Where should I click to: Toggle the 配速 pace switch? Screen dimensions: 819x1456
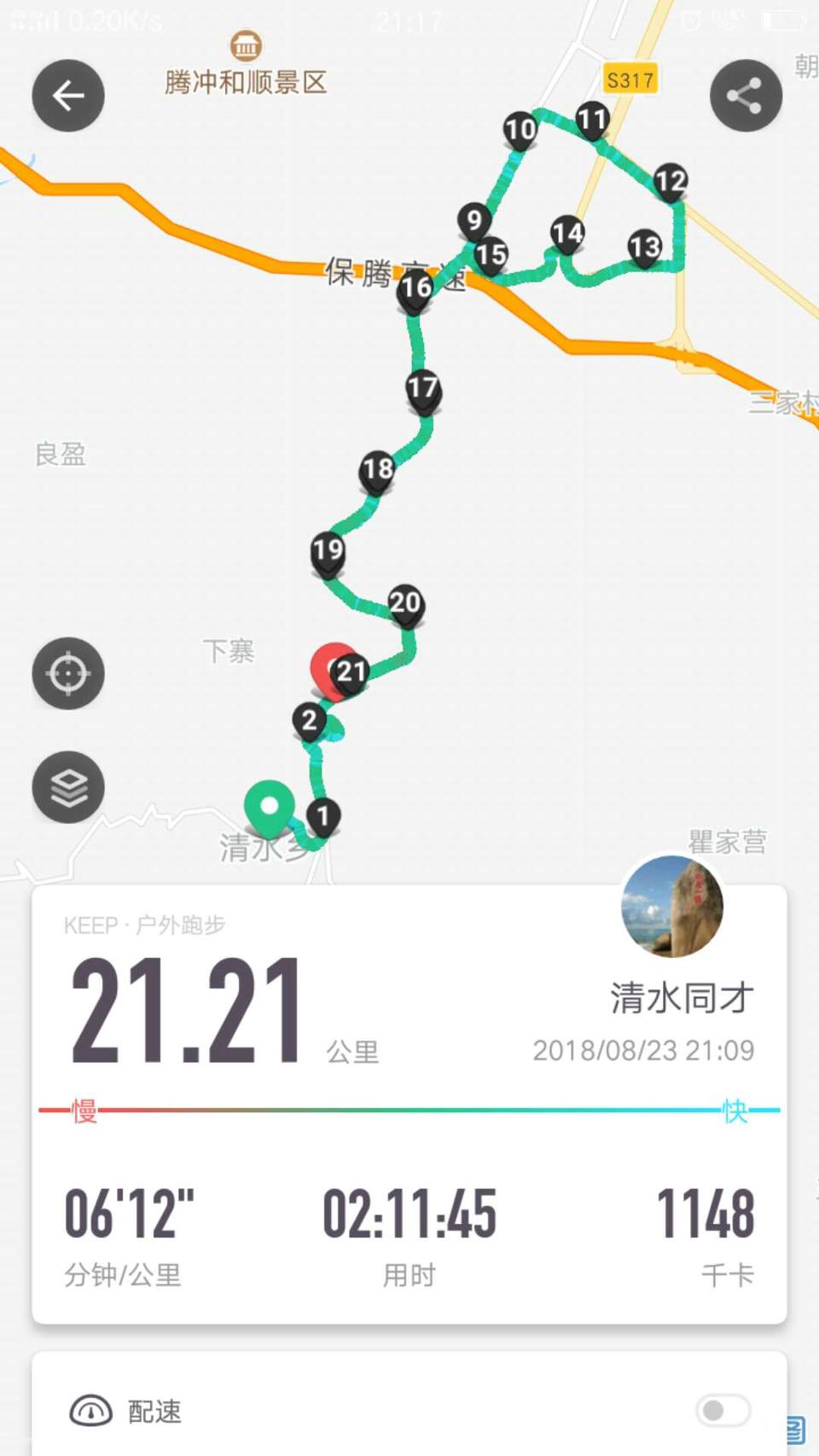pos(723,1411)
